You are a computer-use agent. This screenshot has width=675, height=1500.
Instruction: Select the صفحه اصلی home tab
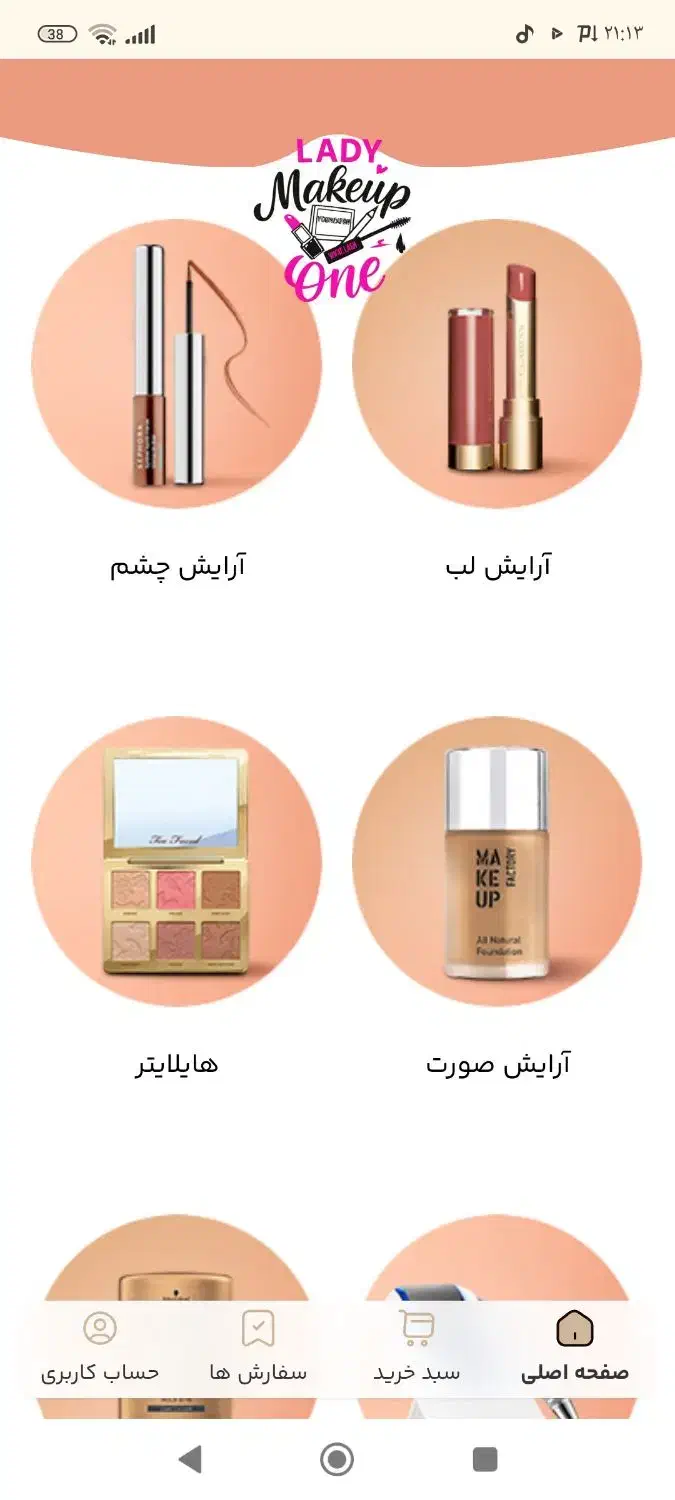click(575, 1348)
